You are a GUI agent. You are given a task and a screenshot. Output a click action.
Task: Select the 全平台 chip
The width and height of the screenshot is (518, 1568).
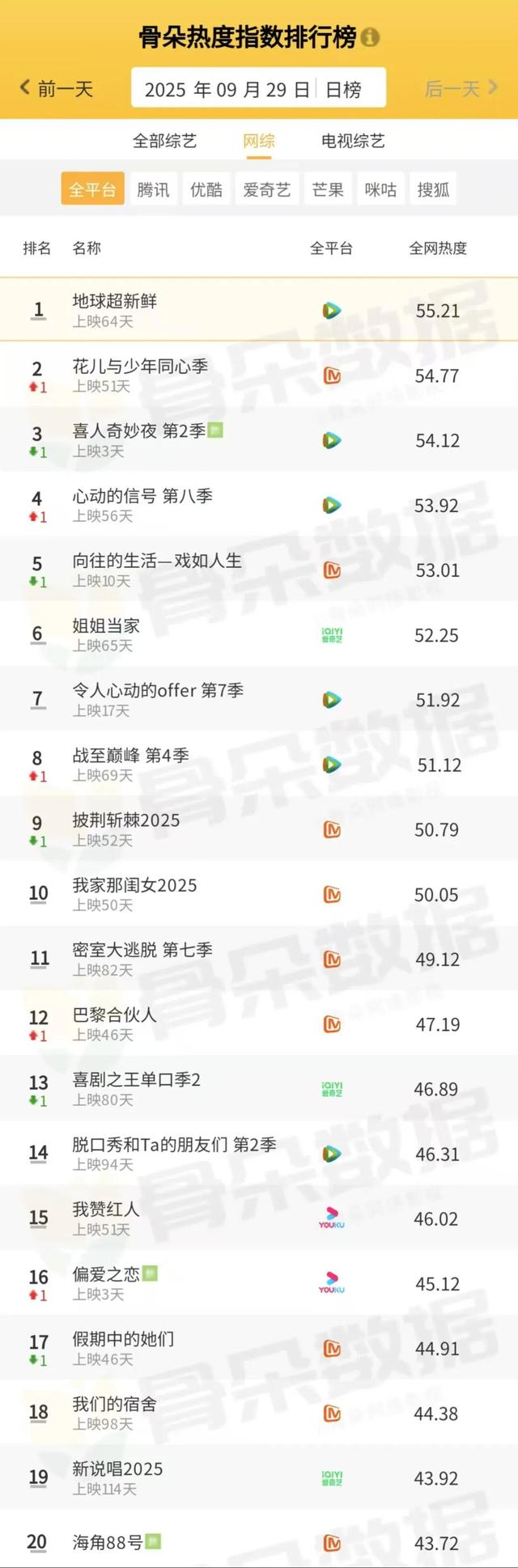point(92,189)
